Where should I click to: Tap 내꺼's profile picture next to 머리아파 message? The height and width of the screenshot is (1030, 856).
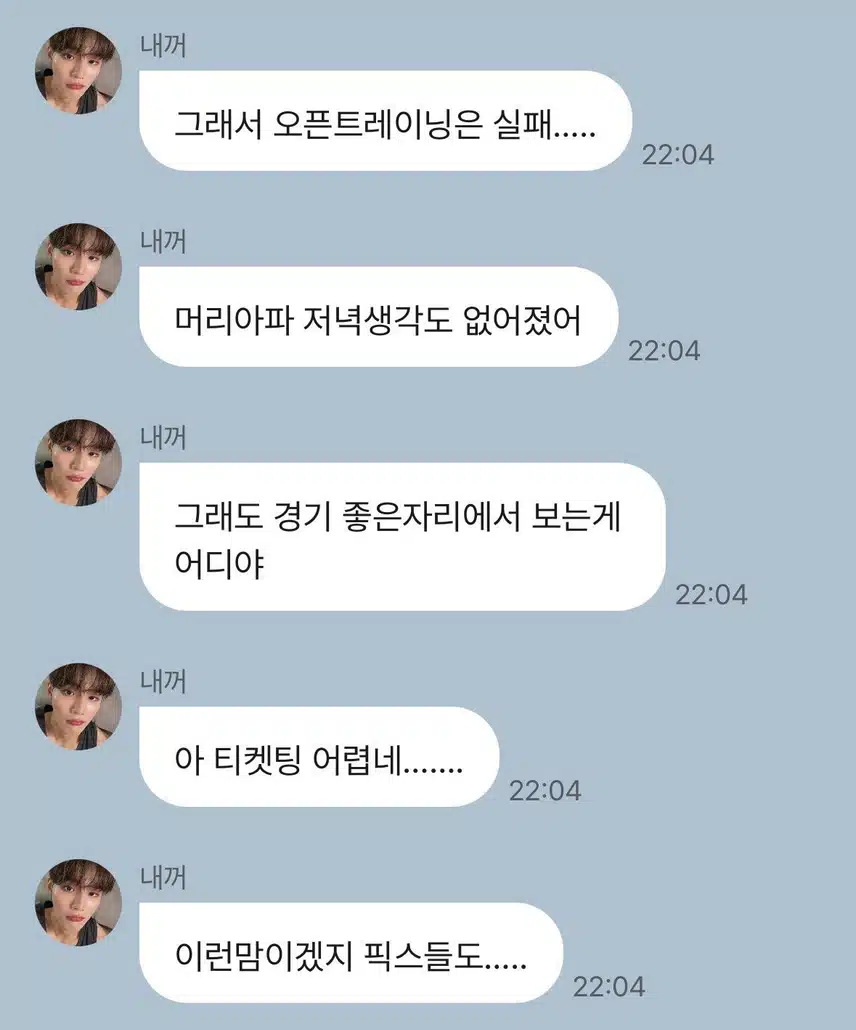pyautogui.click(x=78, y=266)
